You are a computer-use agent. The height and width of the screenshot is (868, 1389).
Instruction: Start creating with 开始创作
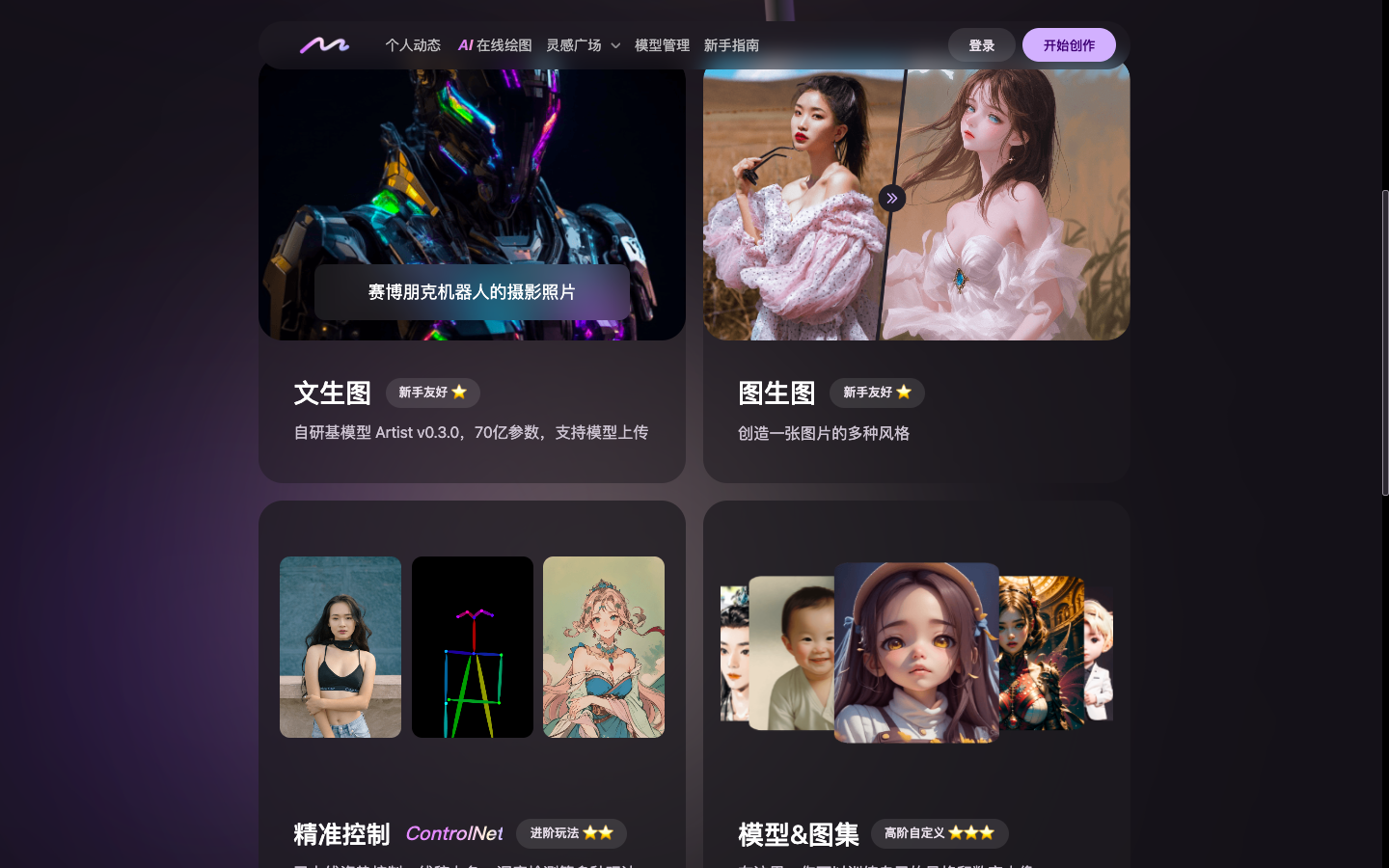1069,45
